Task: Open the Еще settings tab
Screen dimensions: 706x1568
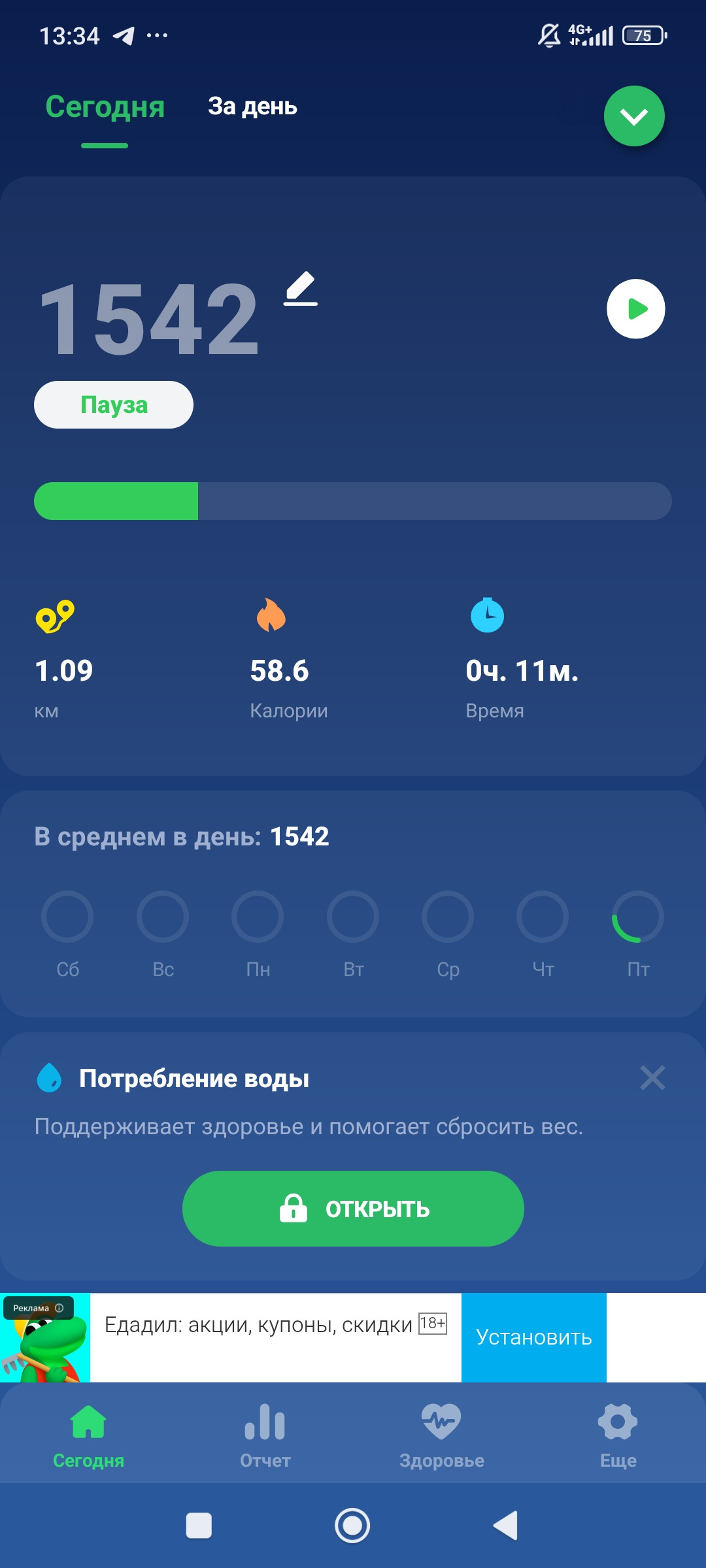Action: (x=618, y=1435)
